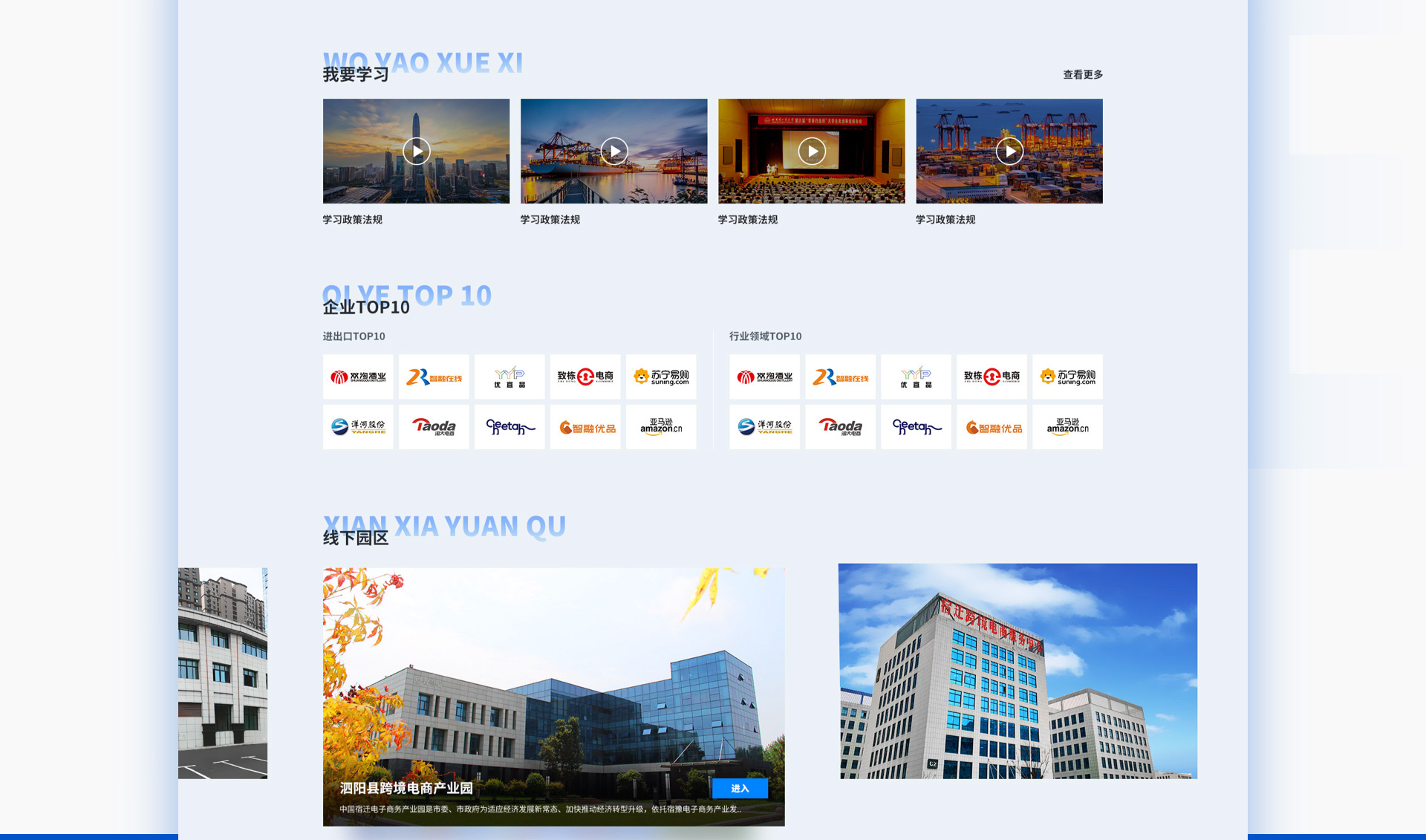Open Taoda in 进出口TOP10
The height and width of the screenshot is (840, 1426).
tap(434, 427)
